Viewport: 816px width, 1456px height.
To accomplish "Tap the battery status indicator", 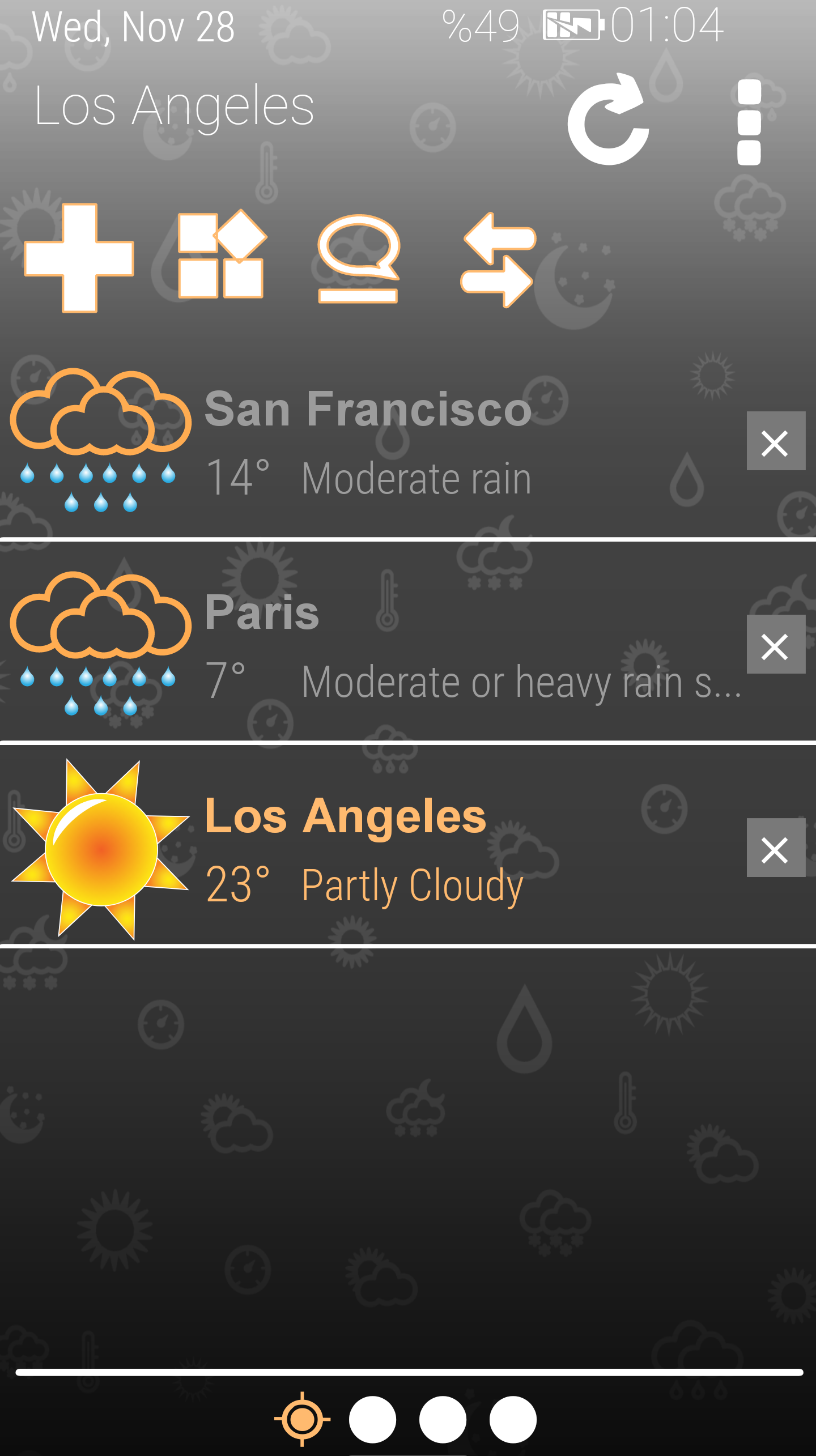I will (574, 25).
